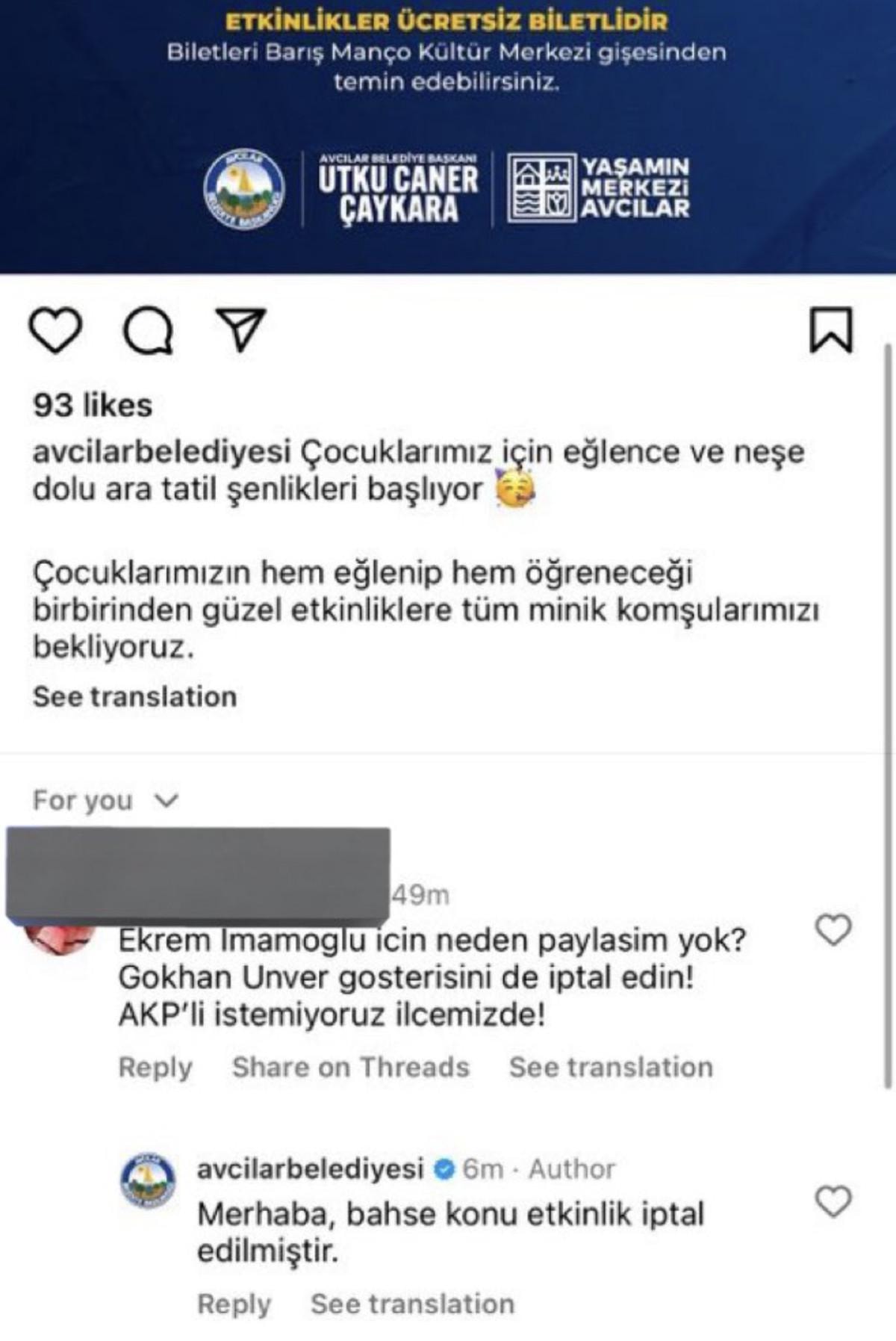This screenshot has width=896, height=1341.
Task: Open the comments bubble icon
Action: pyautogui.click(x=148, y=330)
